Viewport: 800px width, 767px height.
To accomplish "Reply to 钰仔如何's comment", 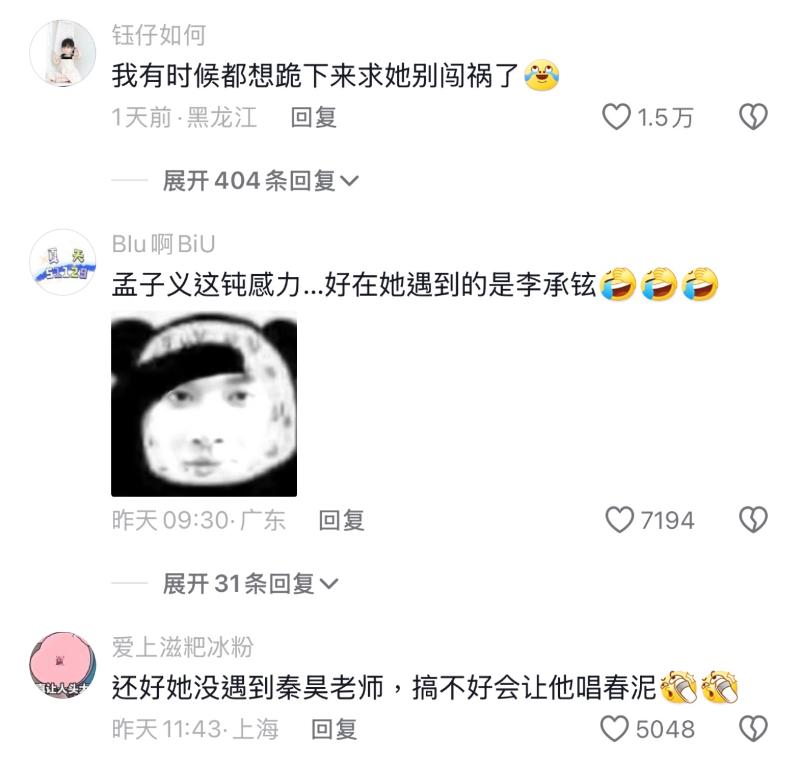I will coord(313,118).
